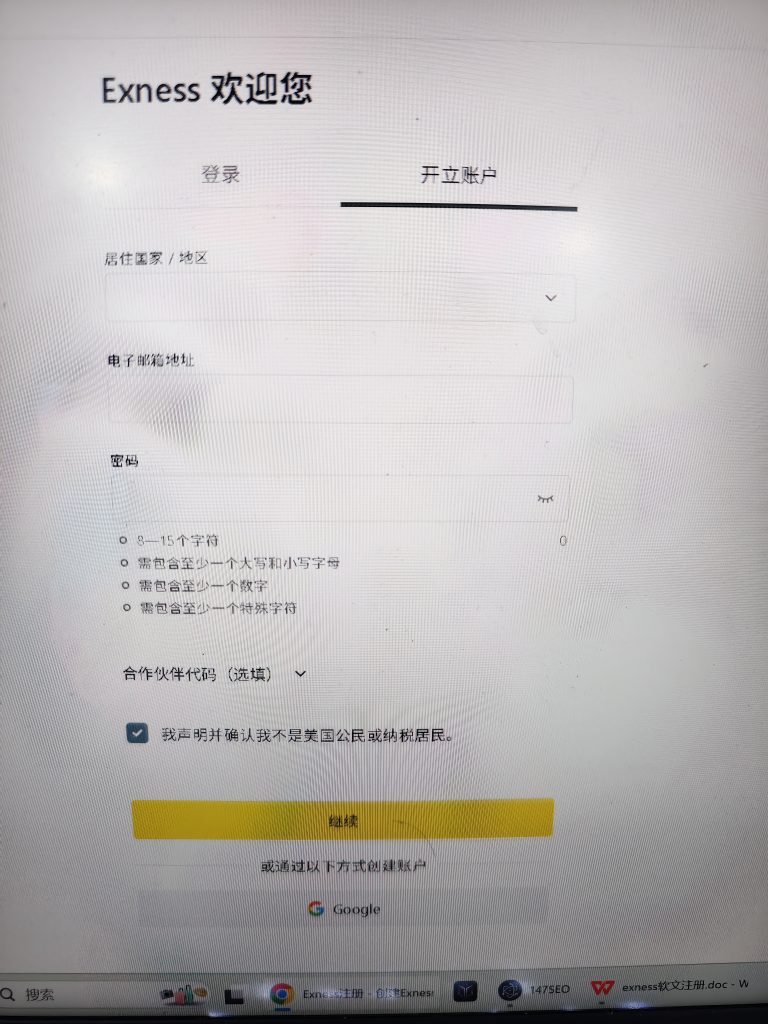Expand 合作伙伴代码 (选填) section
768x1024 pixels.
(214, 674)
